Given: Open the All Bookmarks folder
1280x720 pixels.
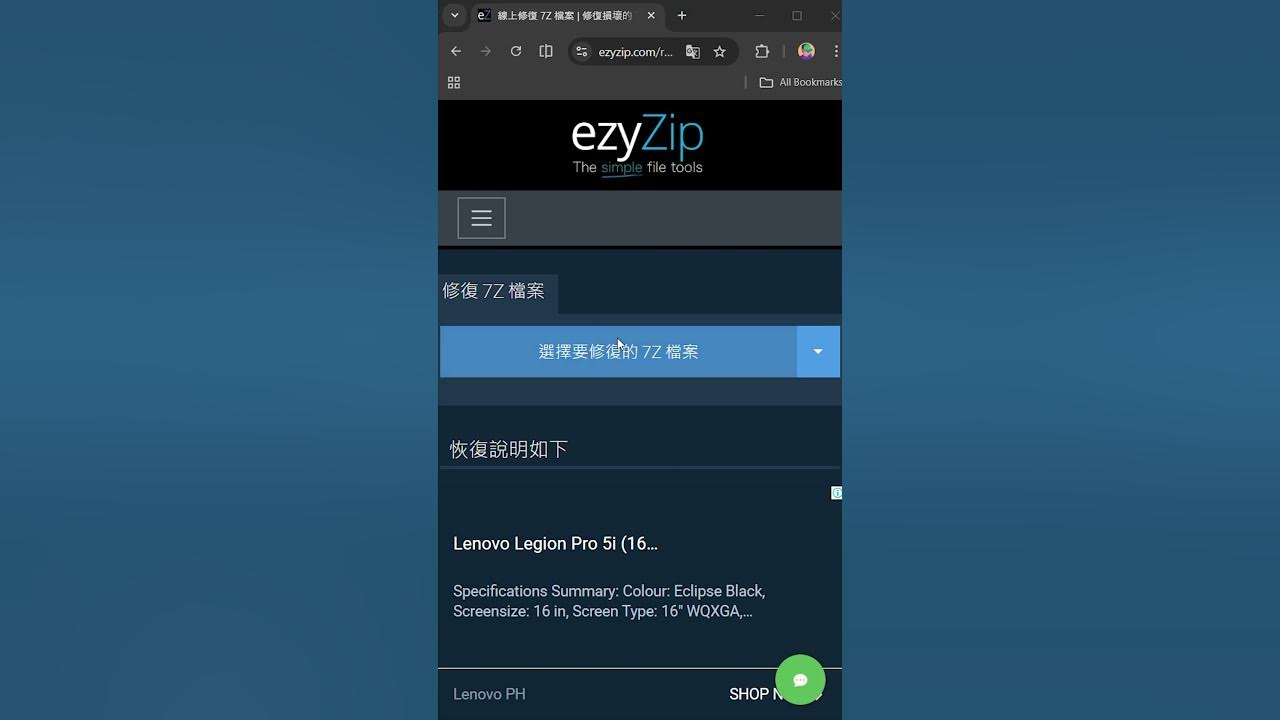Looking at the screenshot, I should coord(800,82).
